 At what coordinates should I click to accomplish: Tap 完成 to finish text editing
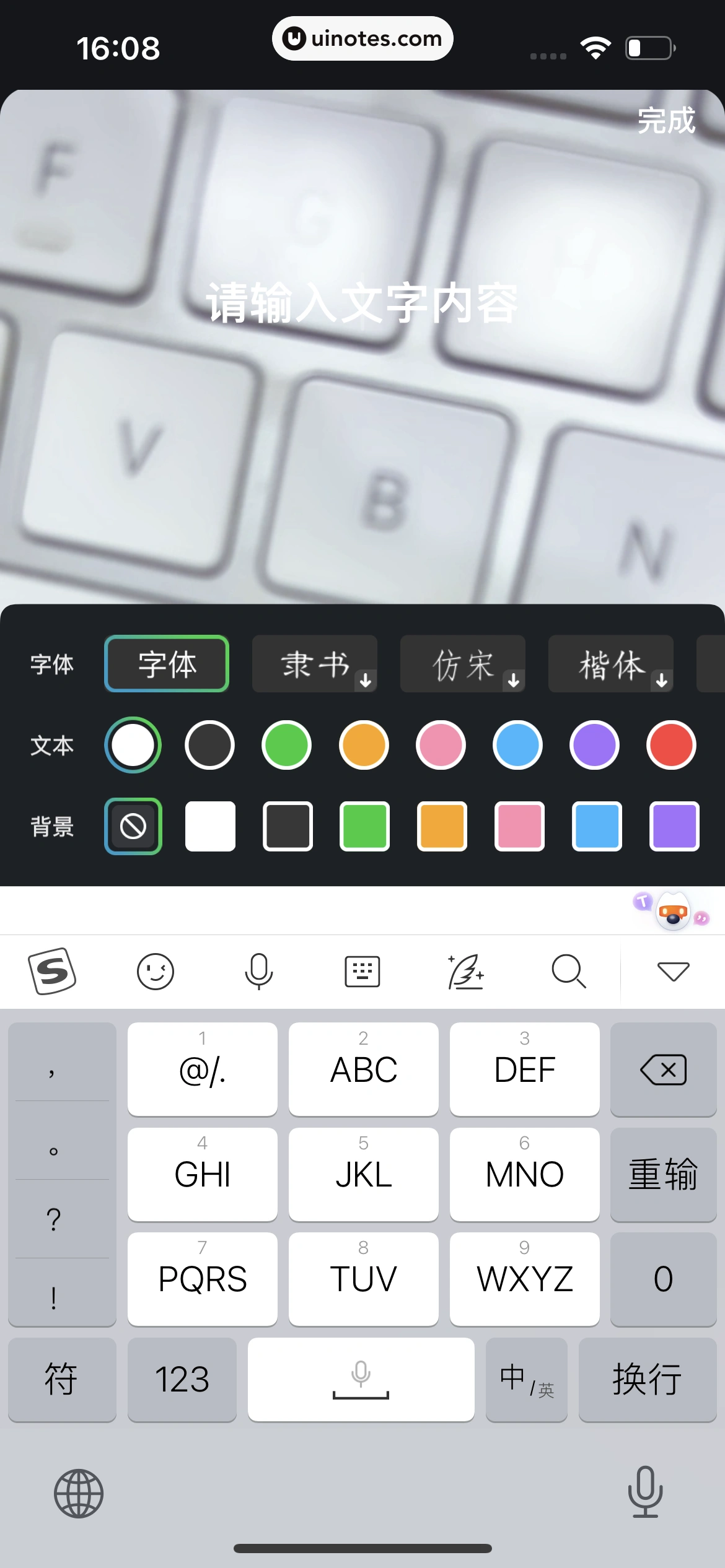(x=666, y=122)
